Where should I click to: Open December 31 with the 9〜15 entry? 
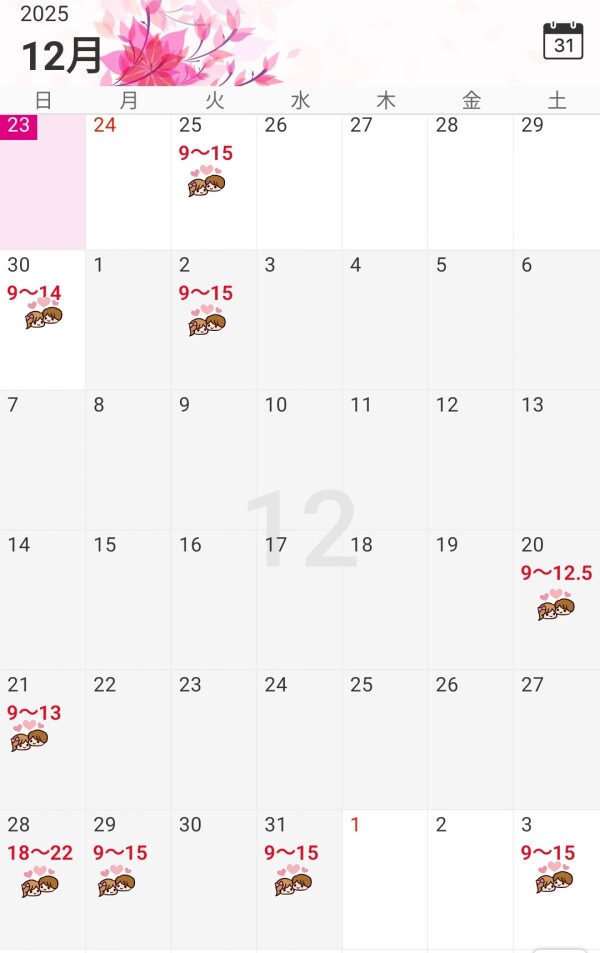299,879
